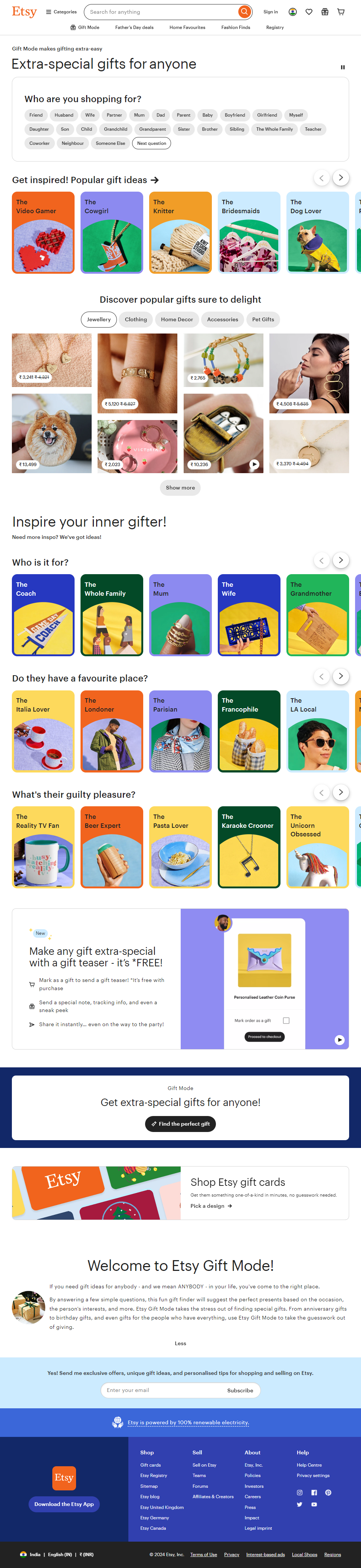Tap the Search for anything field

click(161, 12)
